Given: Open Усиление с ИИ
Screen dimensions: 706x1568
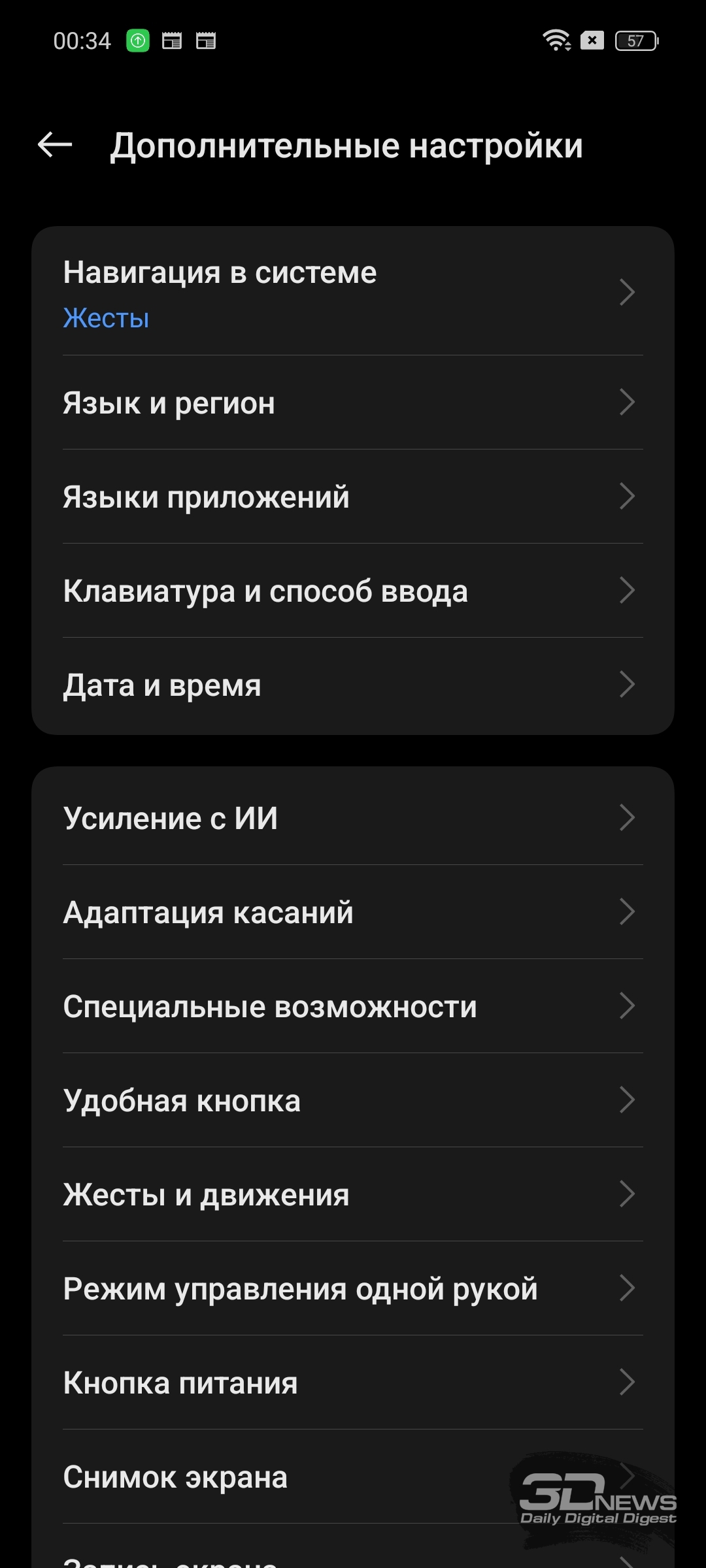Looking at the screenshot, I should [x=353, y=817].
